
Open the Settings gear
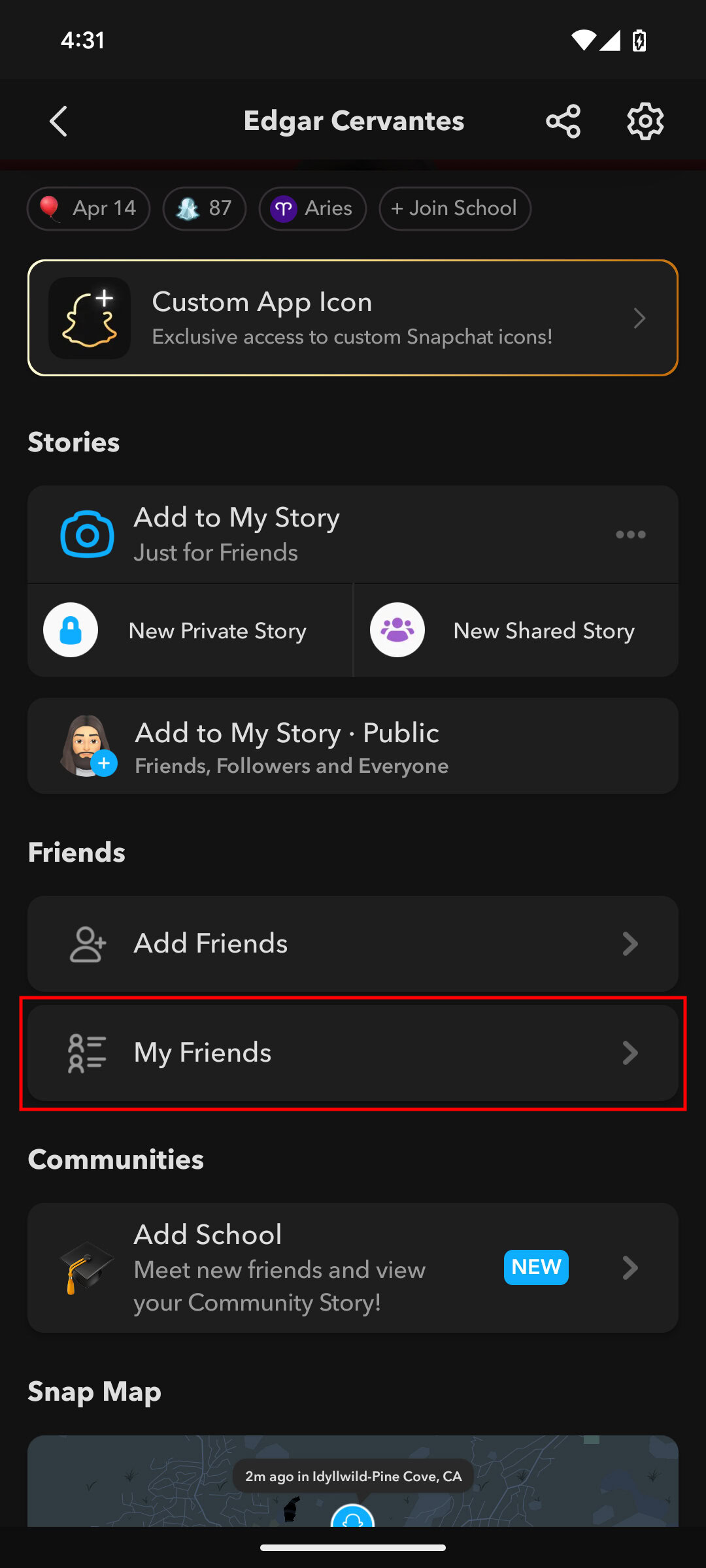(644, 120)
